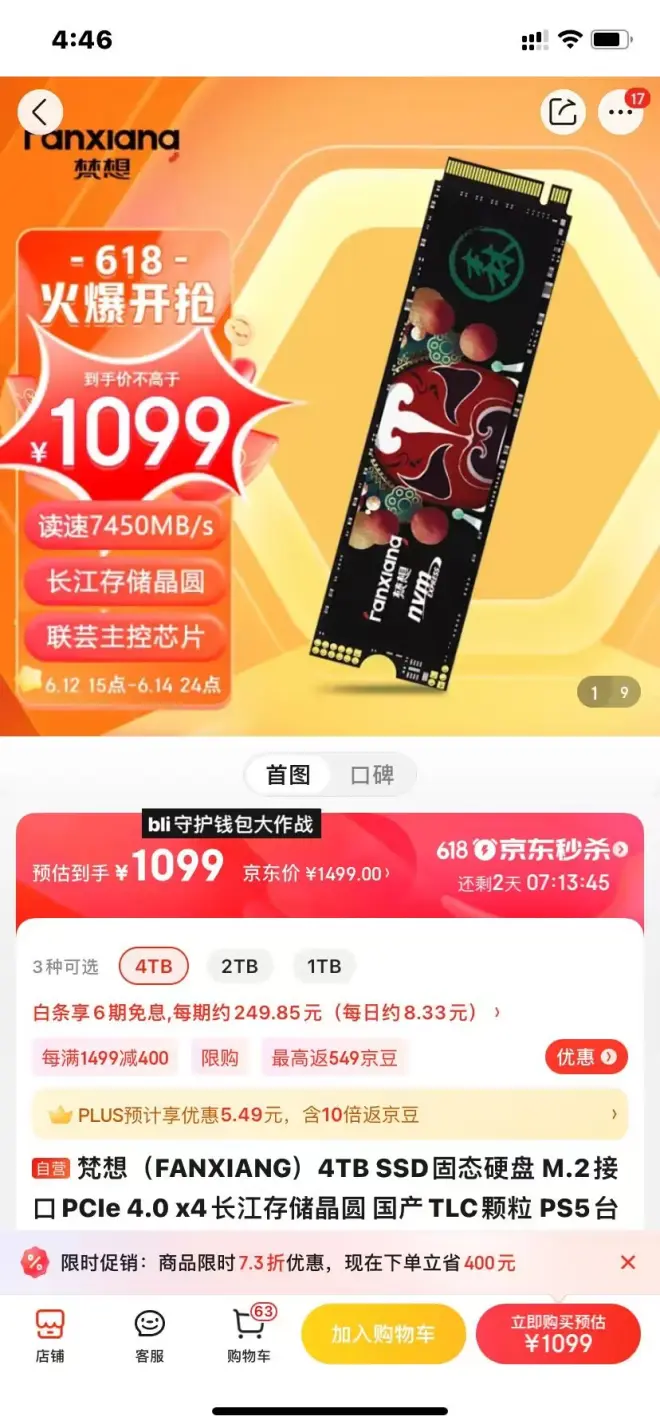660x1428 pixels.
Task: Open the 店铺 store page
Action: (x=50, y=1336)
